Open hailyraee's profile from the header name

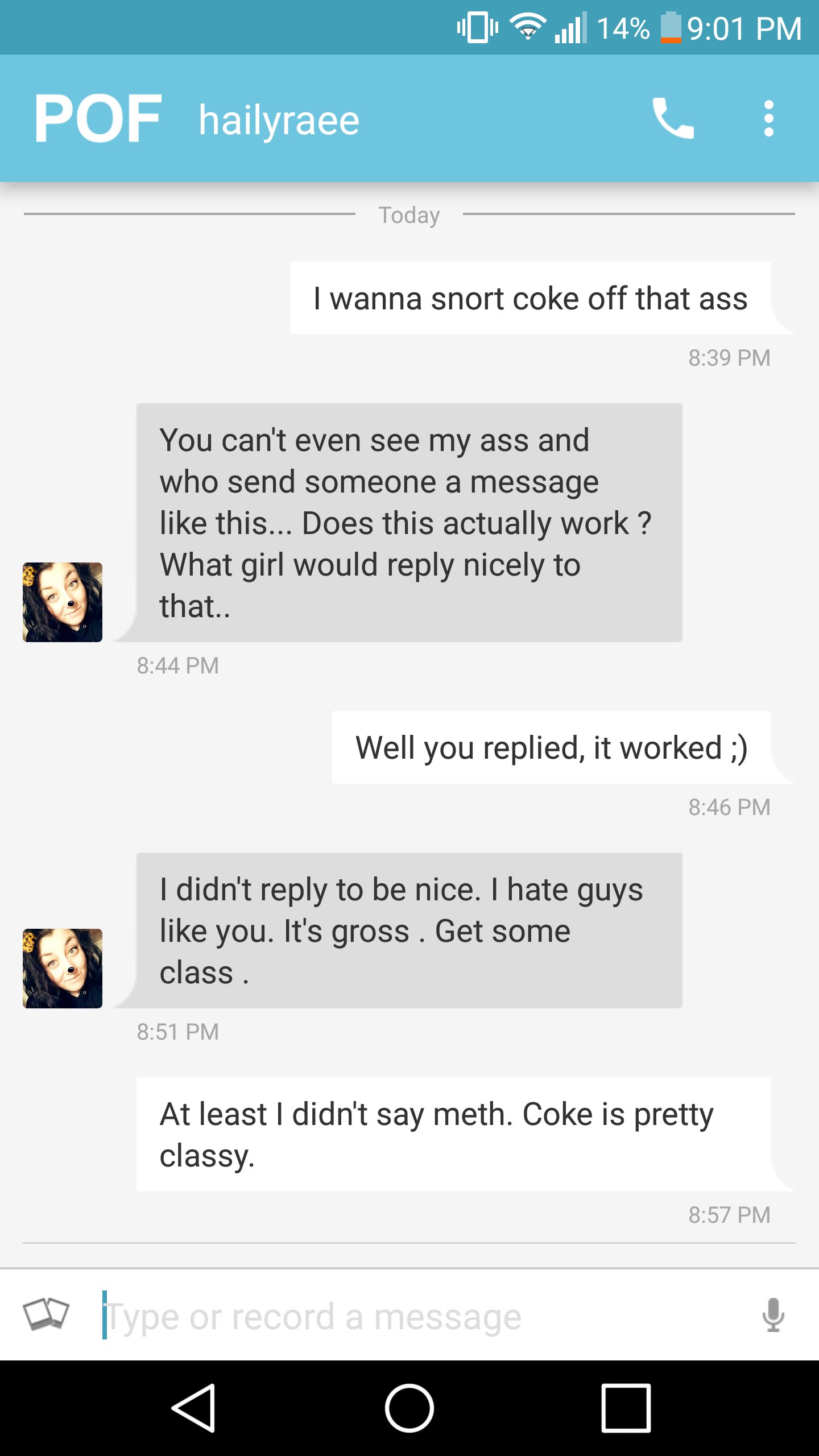(279, 121)
